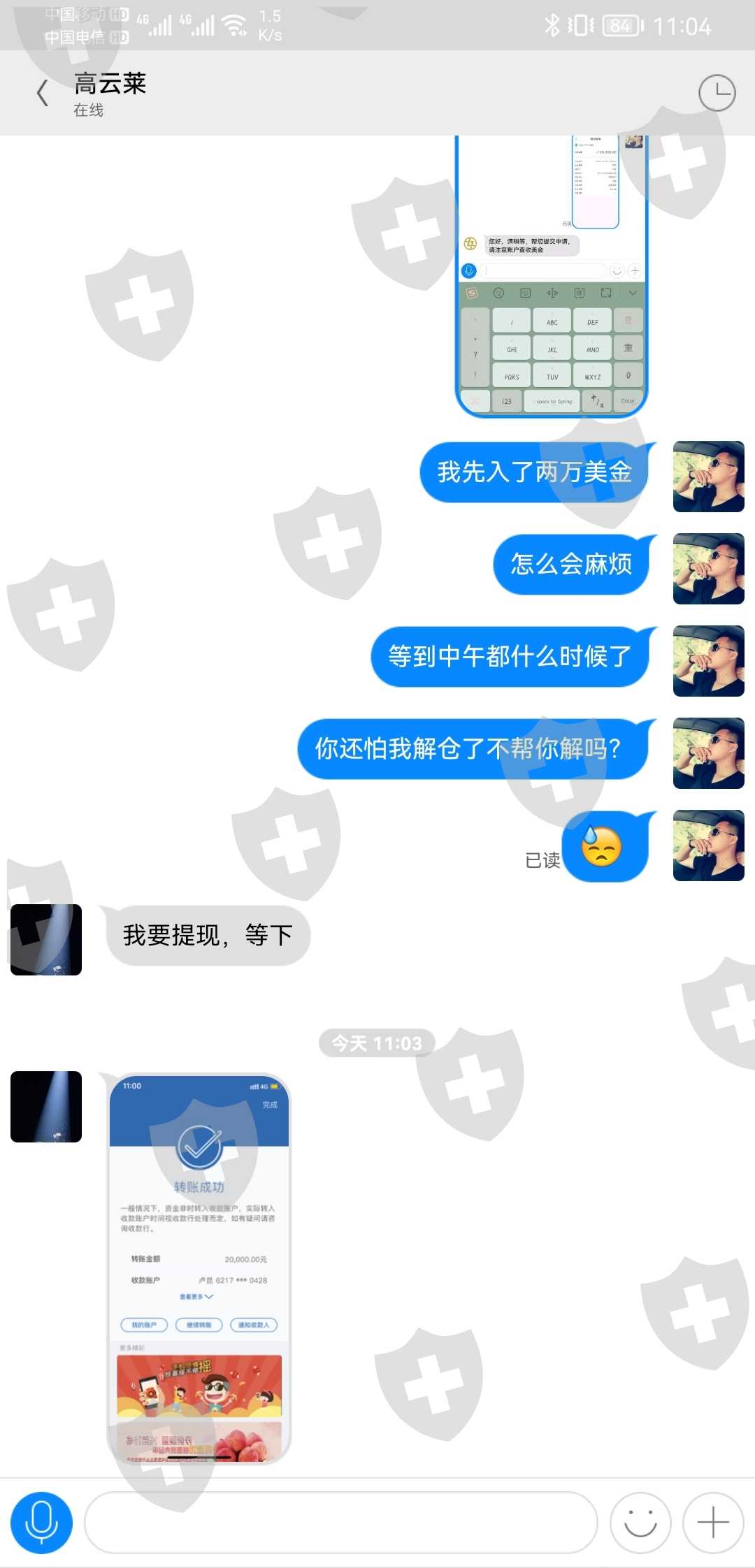Tap 高云莱's avatar beside 我要提现
The image size is (755, 1568).
pos(46,940)
